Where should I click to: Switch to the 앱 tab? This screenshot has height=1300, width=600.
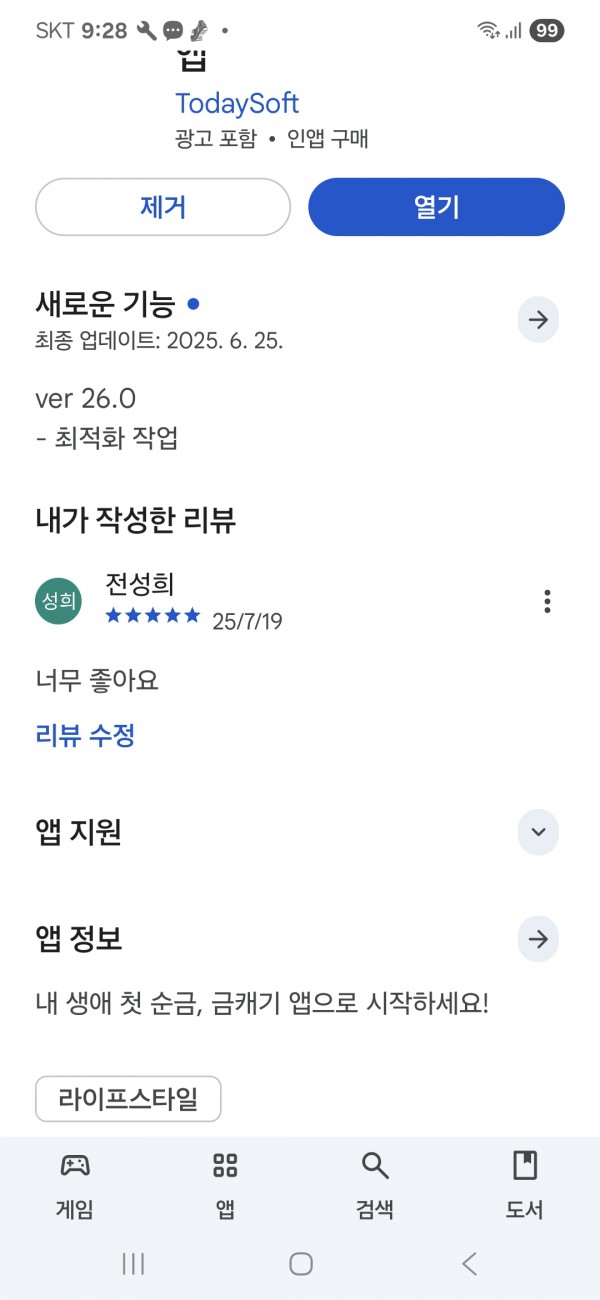(225, 1185)
